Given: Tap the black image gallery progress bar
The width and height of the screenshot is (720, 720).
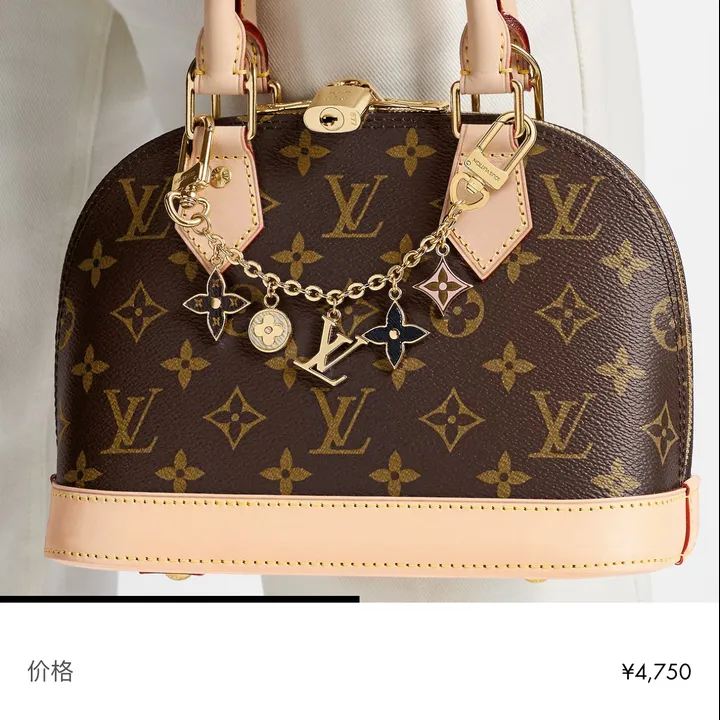Looking at the screenshot, I should click(x=180, y=599).
